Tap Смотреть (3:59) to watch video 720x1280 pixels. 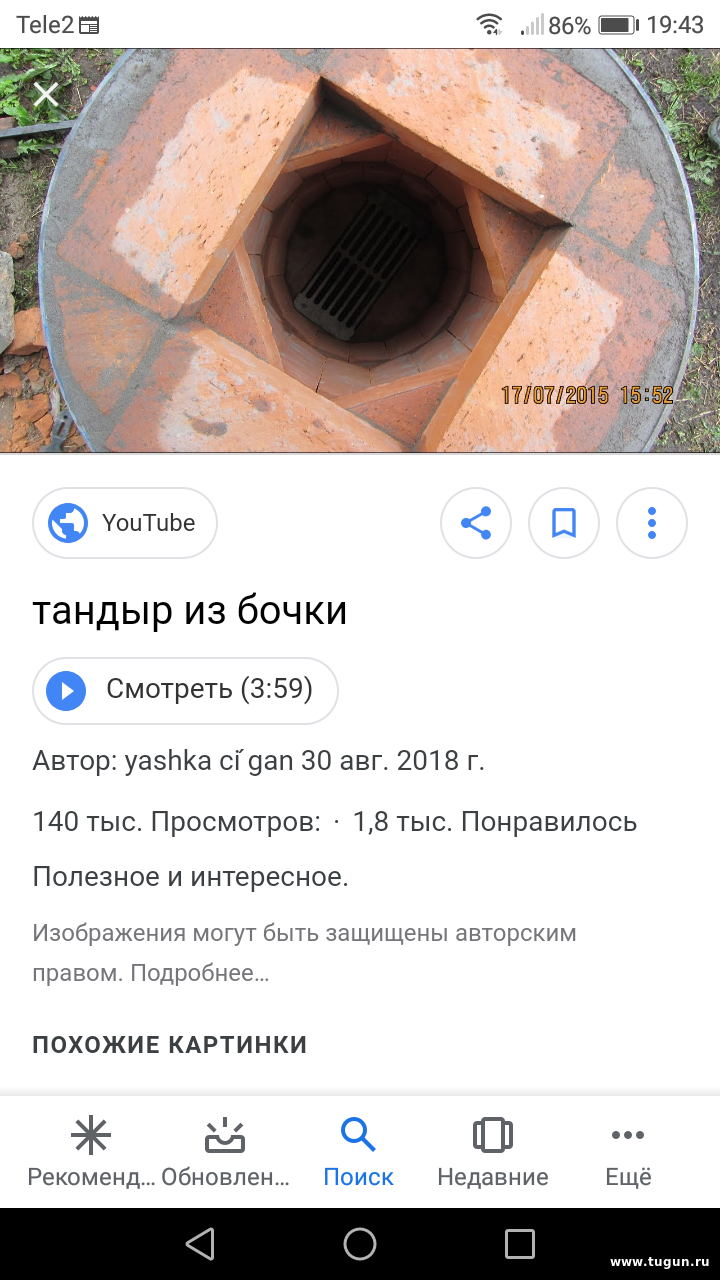click(186, 690)
